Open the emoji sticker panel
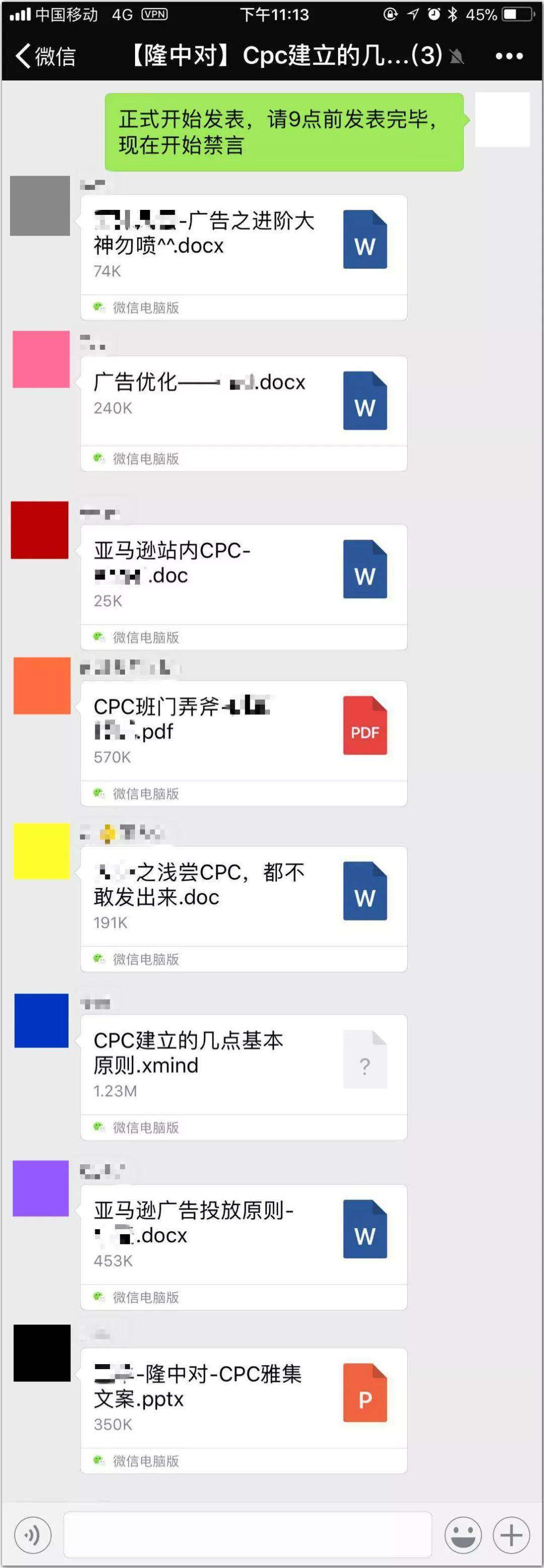The height and width of the screenshot is (1568, 544). tap(462, 1535)
